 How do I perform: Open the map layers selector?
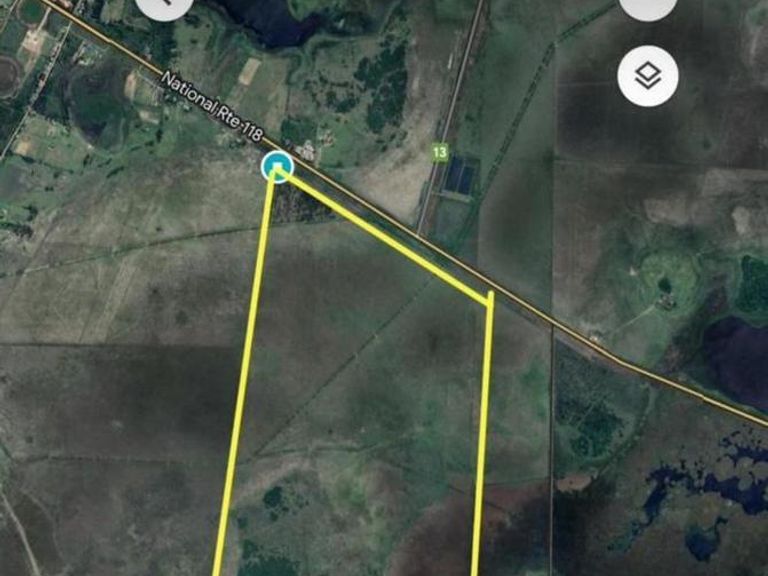tap(648, 76)
